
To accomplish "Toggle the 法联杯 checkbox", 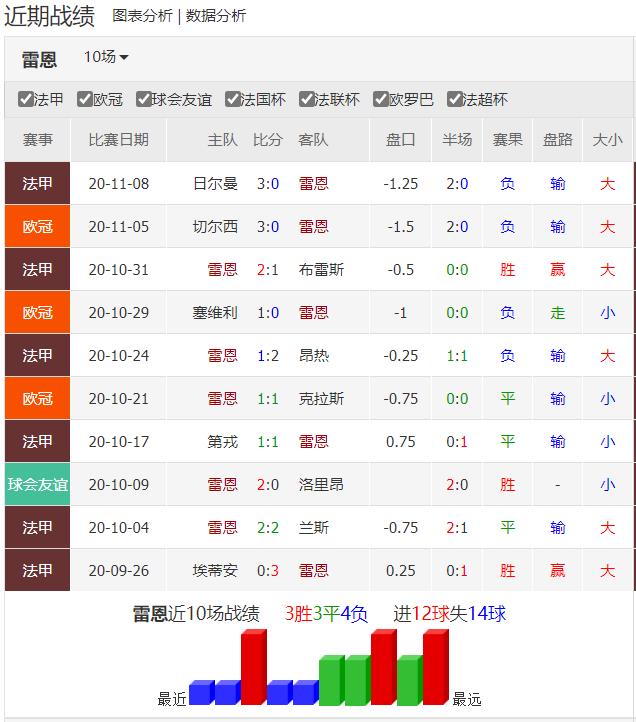I will (307, 99).
